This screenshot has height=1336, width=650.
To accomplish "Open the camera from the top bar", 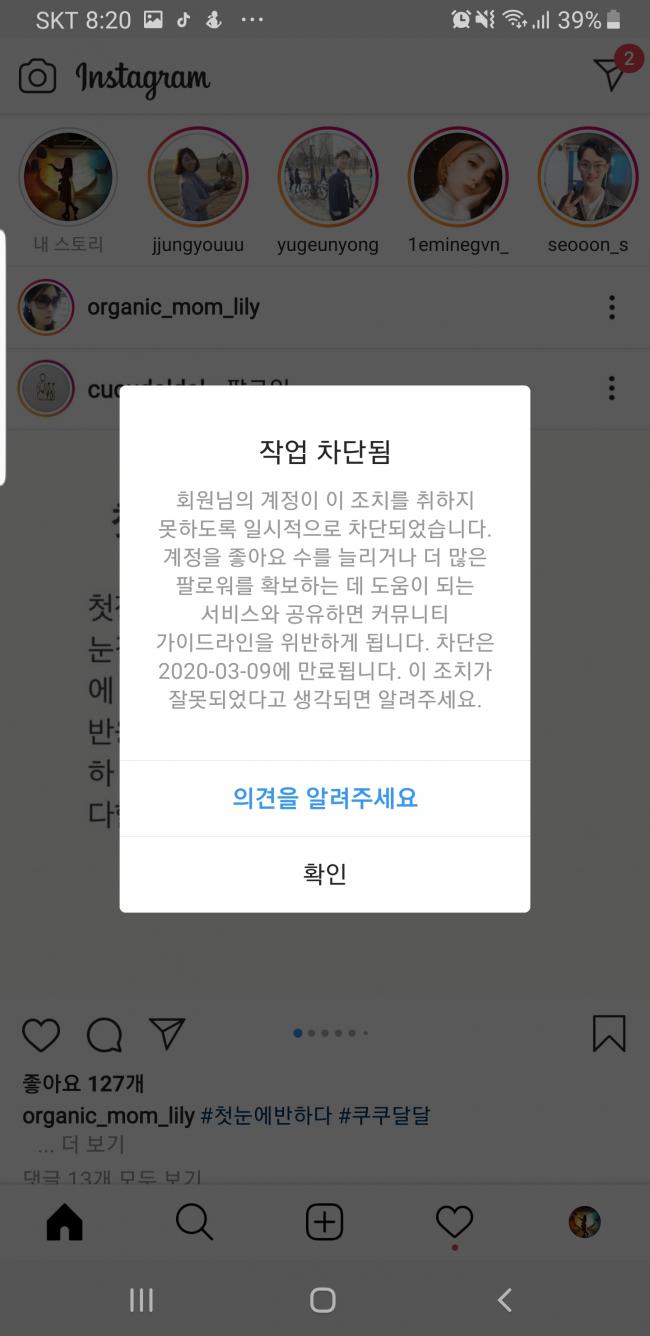I will coord(37,76).
